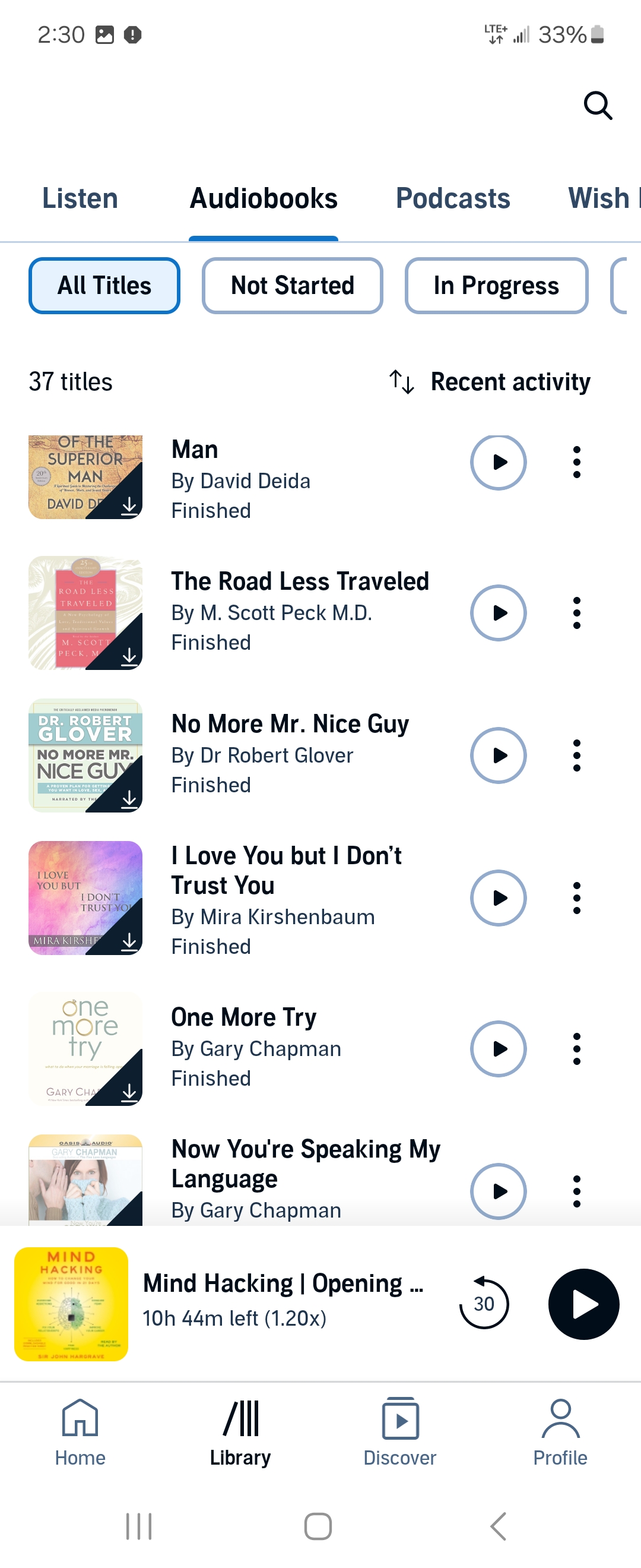641x1568 pixels.
Task: Play I Love You but I Don't Trust You
Action: coord(497,897)
